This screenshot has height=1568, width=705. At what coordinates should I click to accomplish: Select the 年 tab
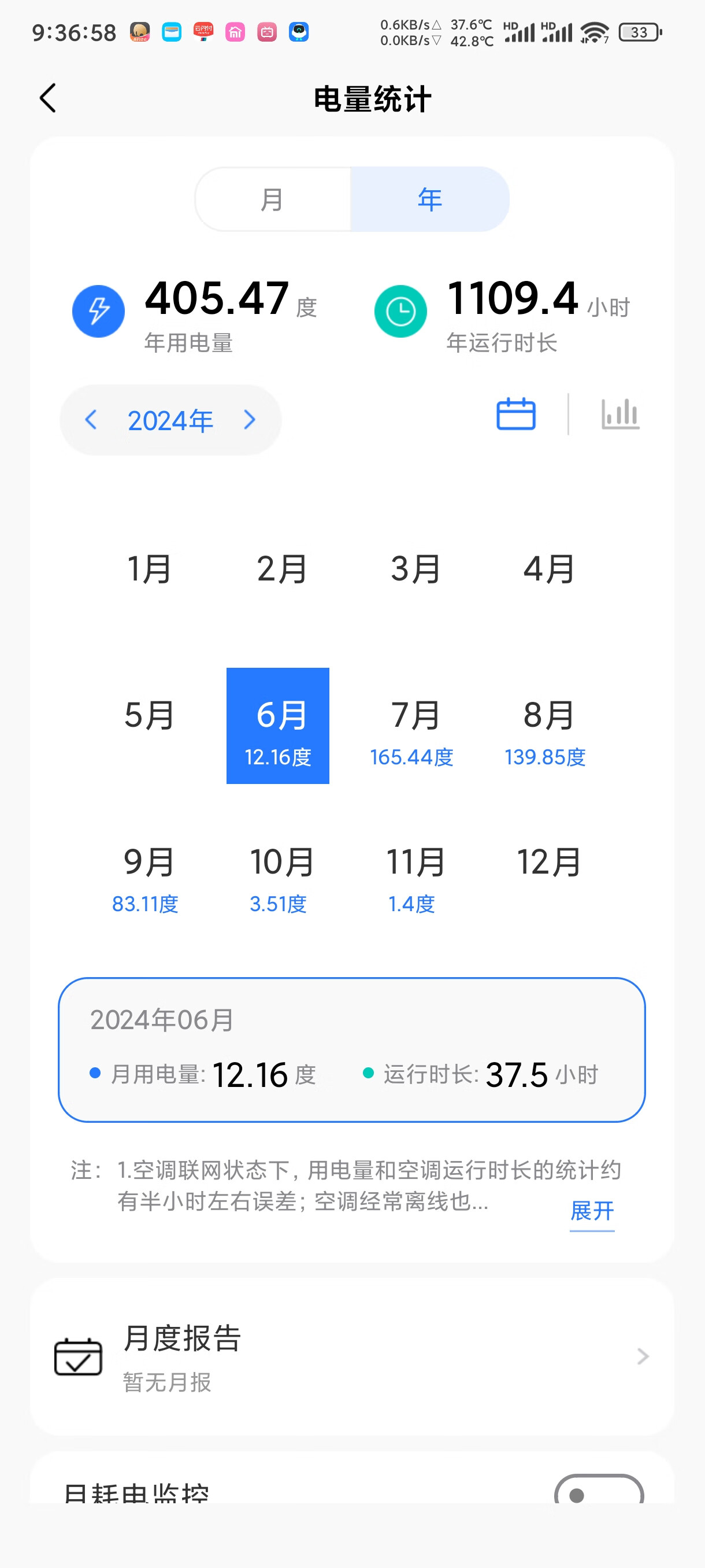point(430,199)
